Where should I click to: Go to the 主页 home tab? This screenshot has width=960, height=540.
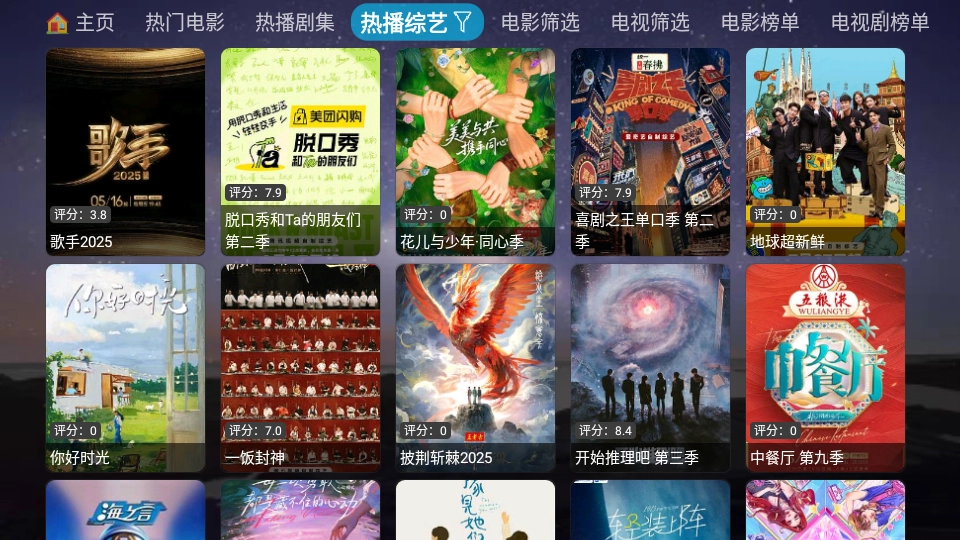(81, 22)
